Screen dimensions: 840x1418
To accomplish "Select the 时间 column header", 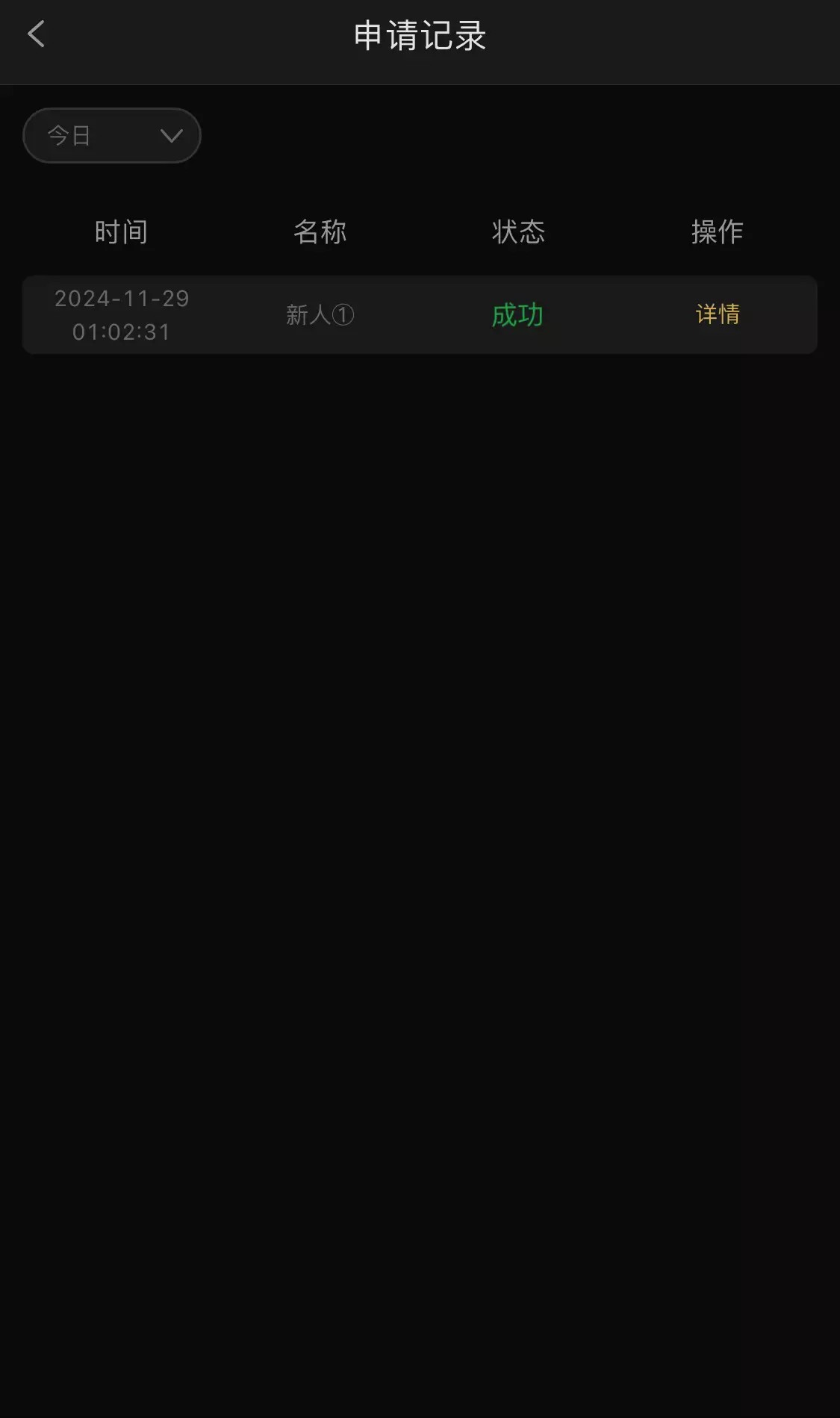I will 121,231.
